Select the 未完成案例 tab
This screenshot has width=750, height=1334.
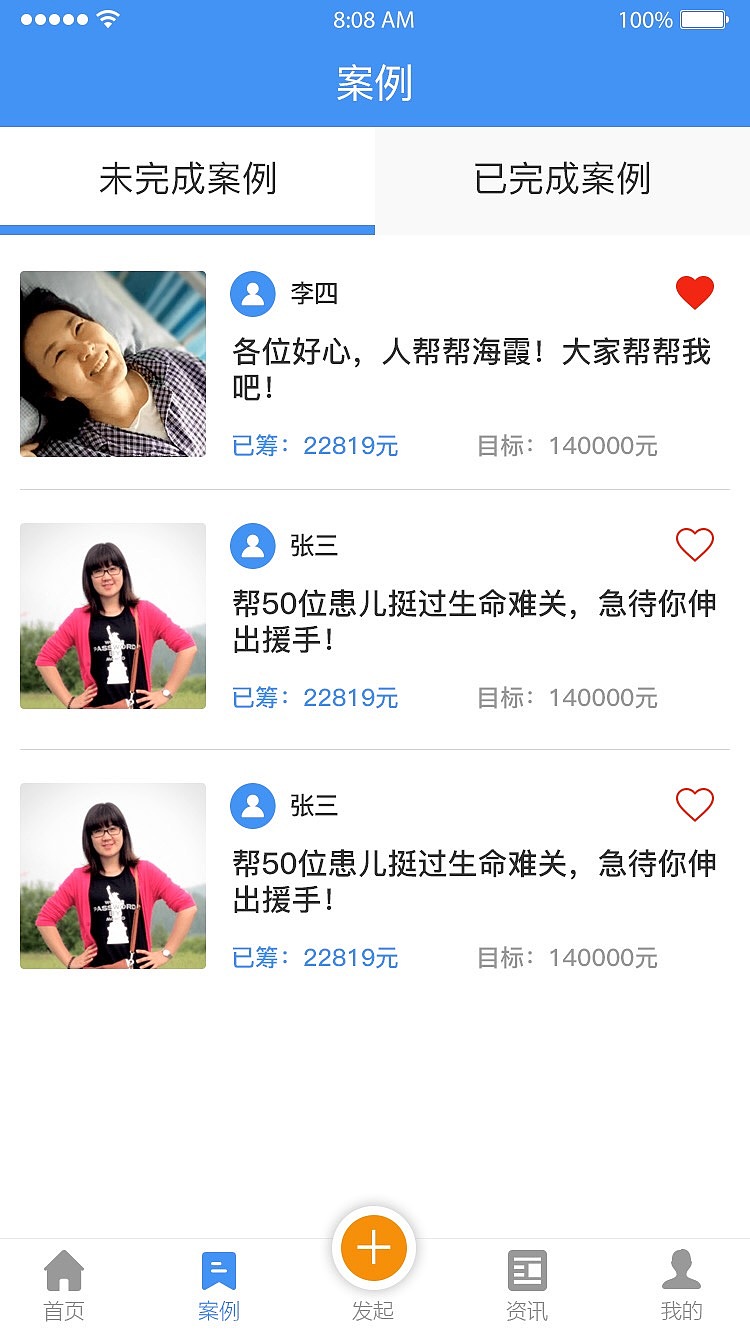[187, 180]
